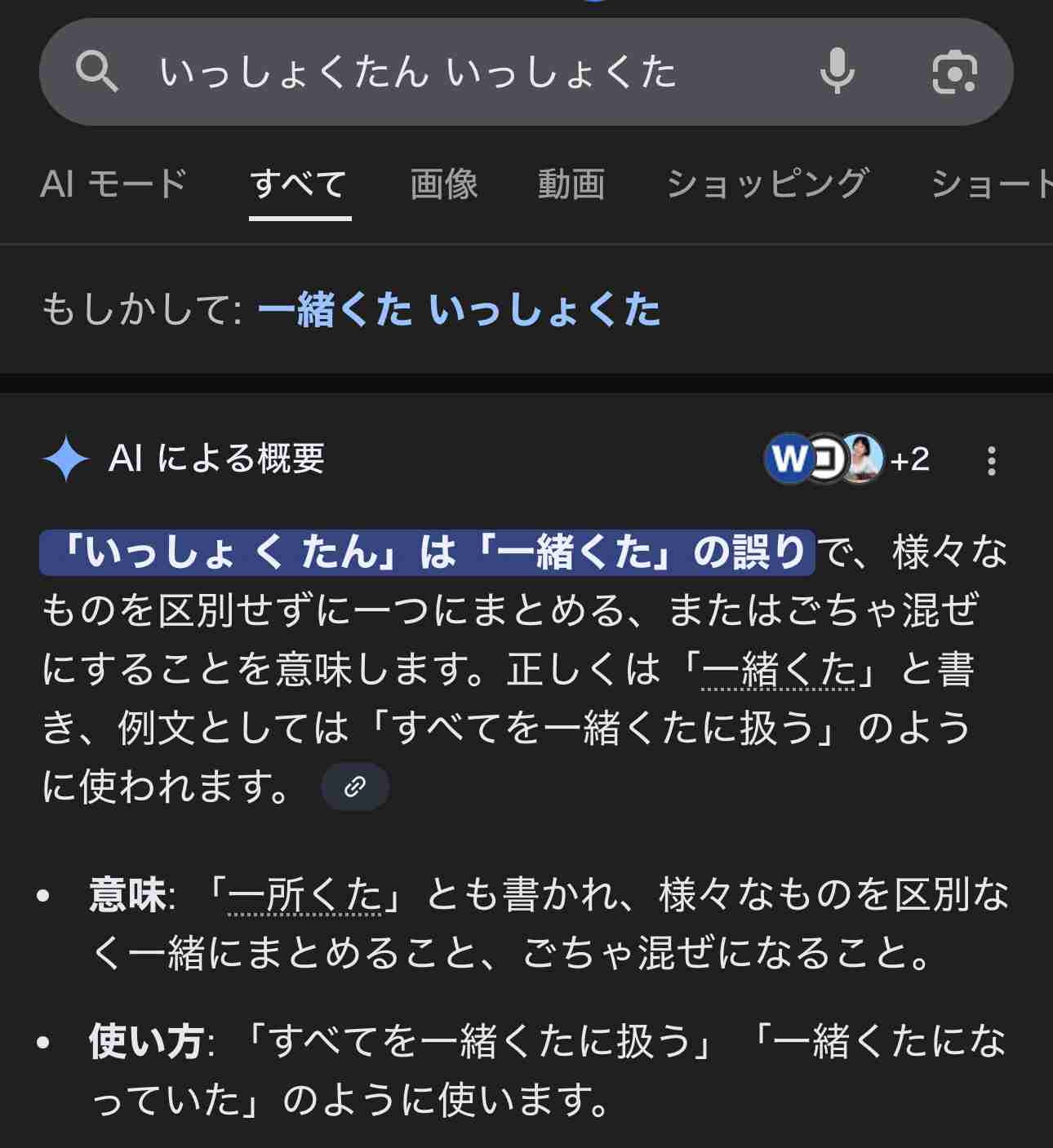
Task: Tap the dotted-underlined 一所くた term
Action: point(304,895)
